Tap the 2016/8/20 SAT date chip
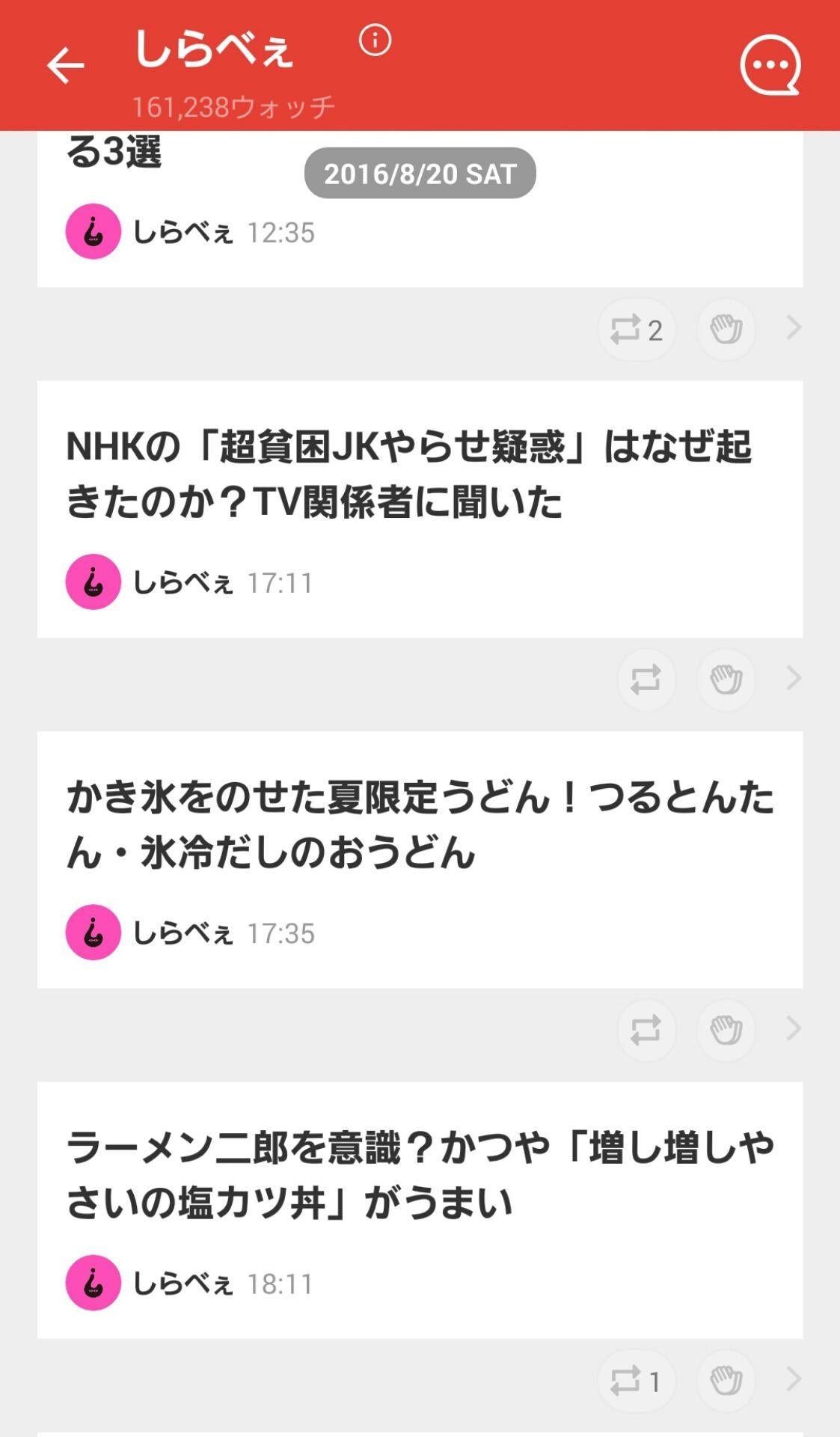The image size is (840, 1437). [419, 174]
